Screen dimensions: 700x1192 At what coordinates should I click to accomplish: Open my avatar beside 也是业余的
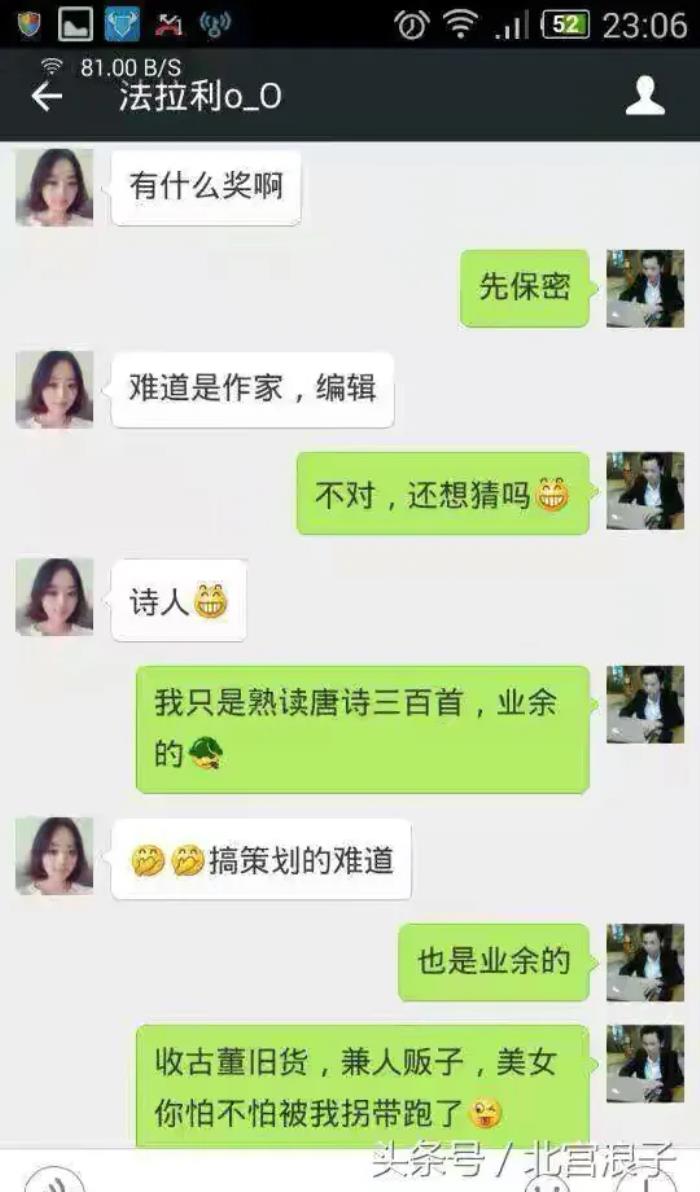coord(645,962)
